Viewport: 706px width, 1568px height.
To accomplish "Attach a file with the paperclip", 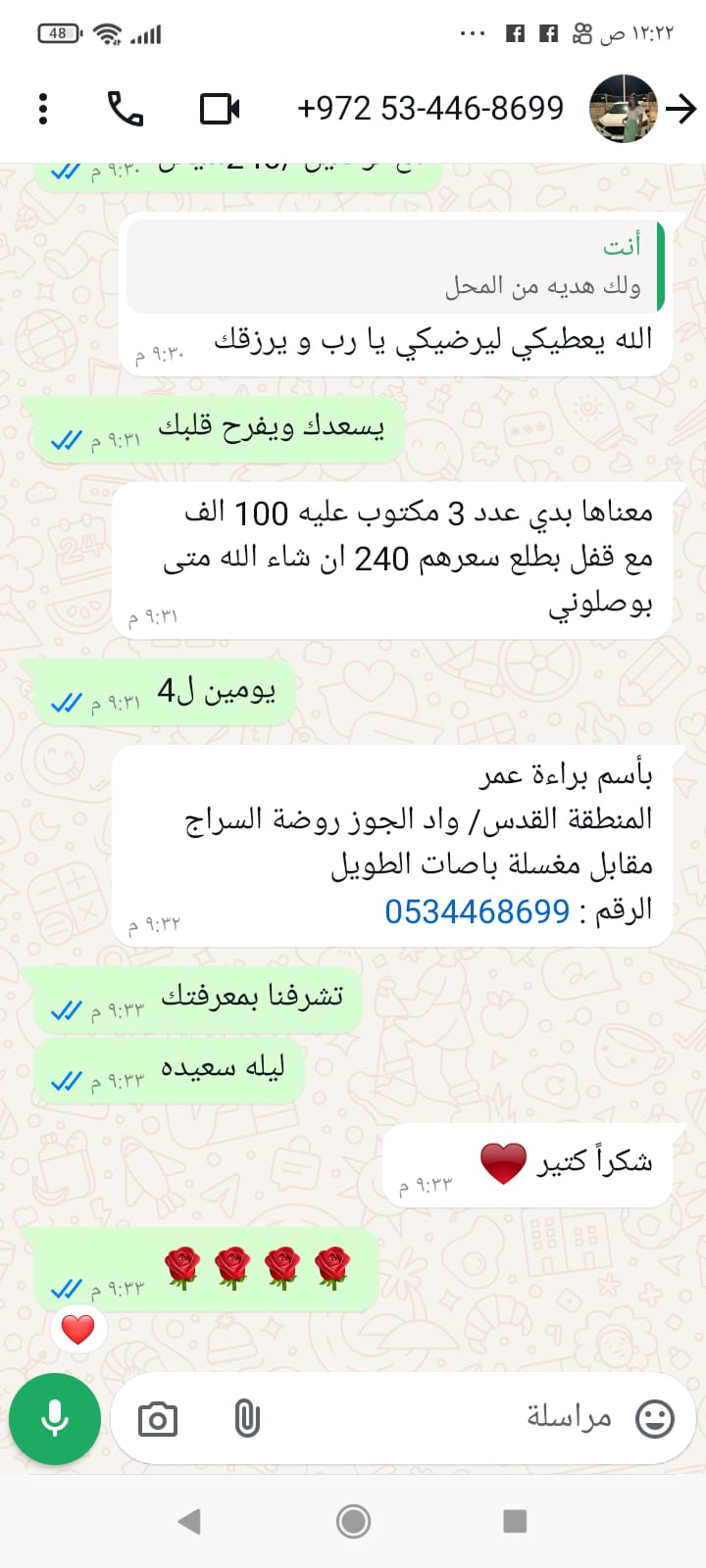I will coord(247,1419).
